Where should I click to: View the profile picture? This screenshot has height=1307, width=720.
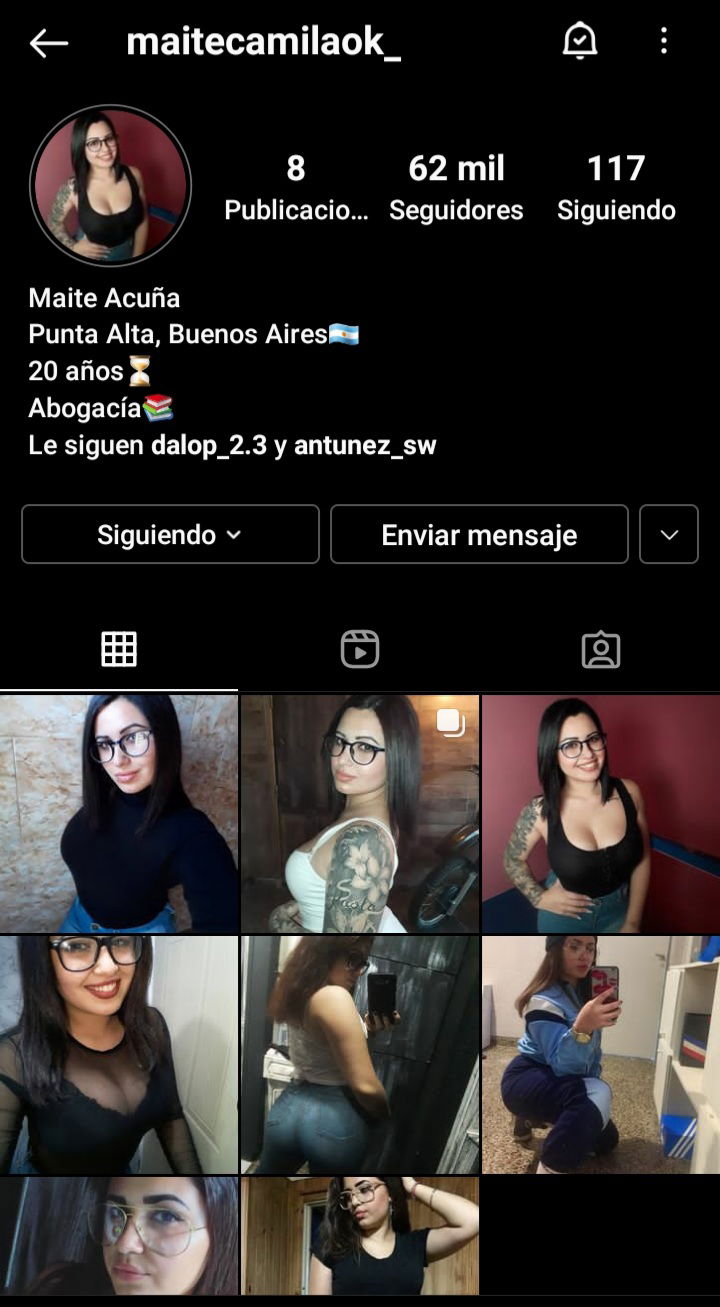(110, 185)
